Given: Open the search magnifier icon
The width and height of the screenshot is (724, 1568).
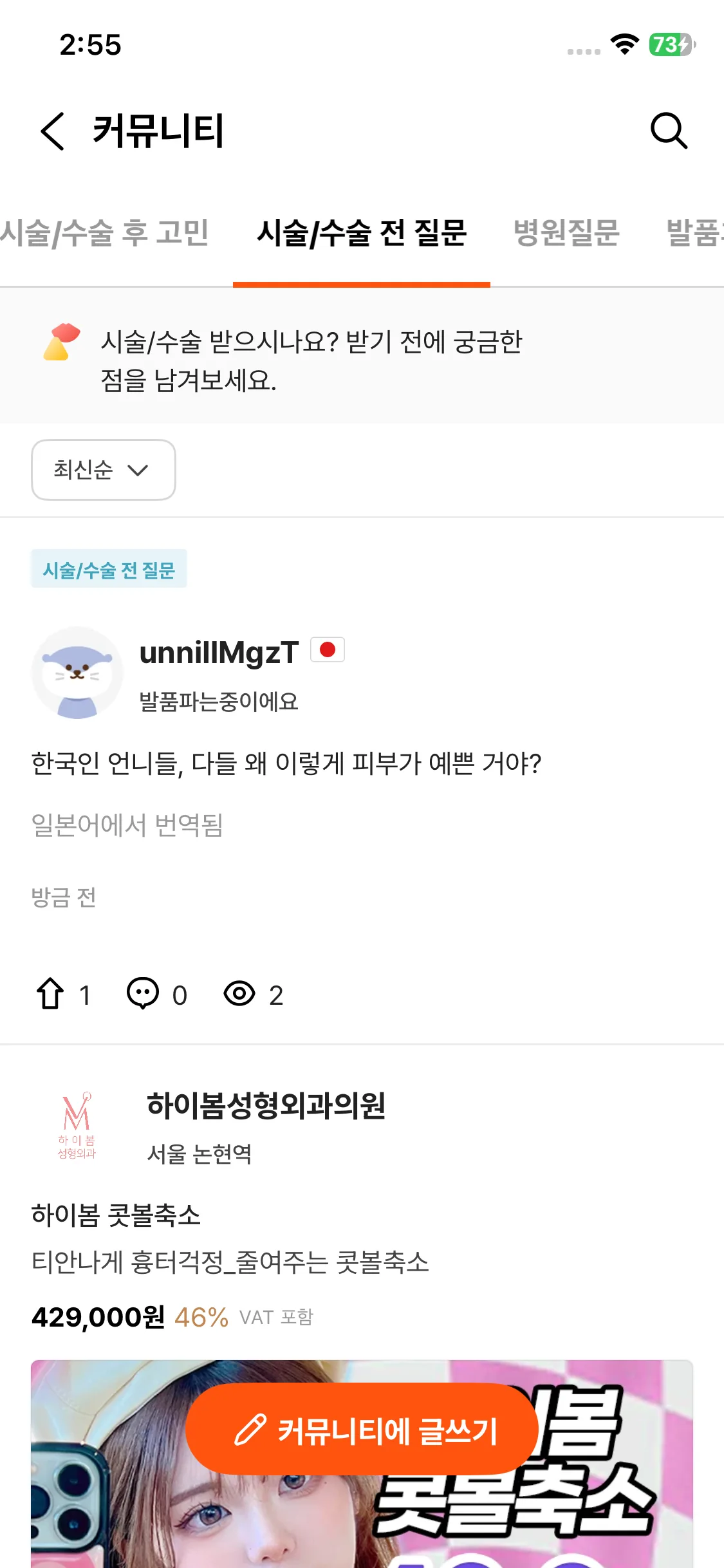Looking at the screenshot, I should pos(669,131).
